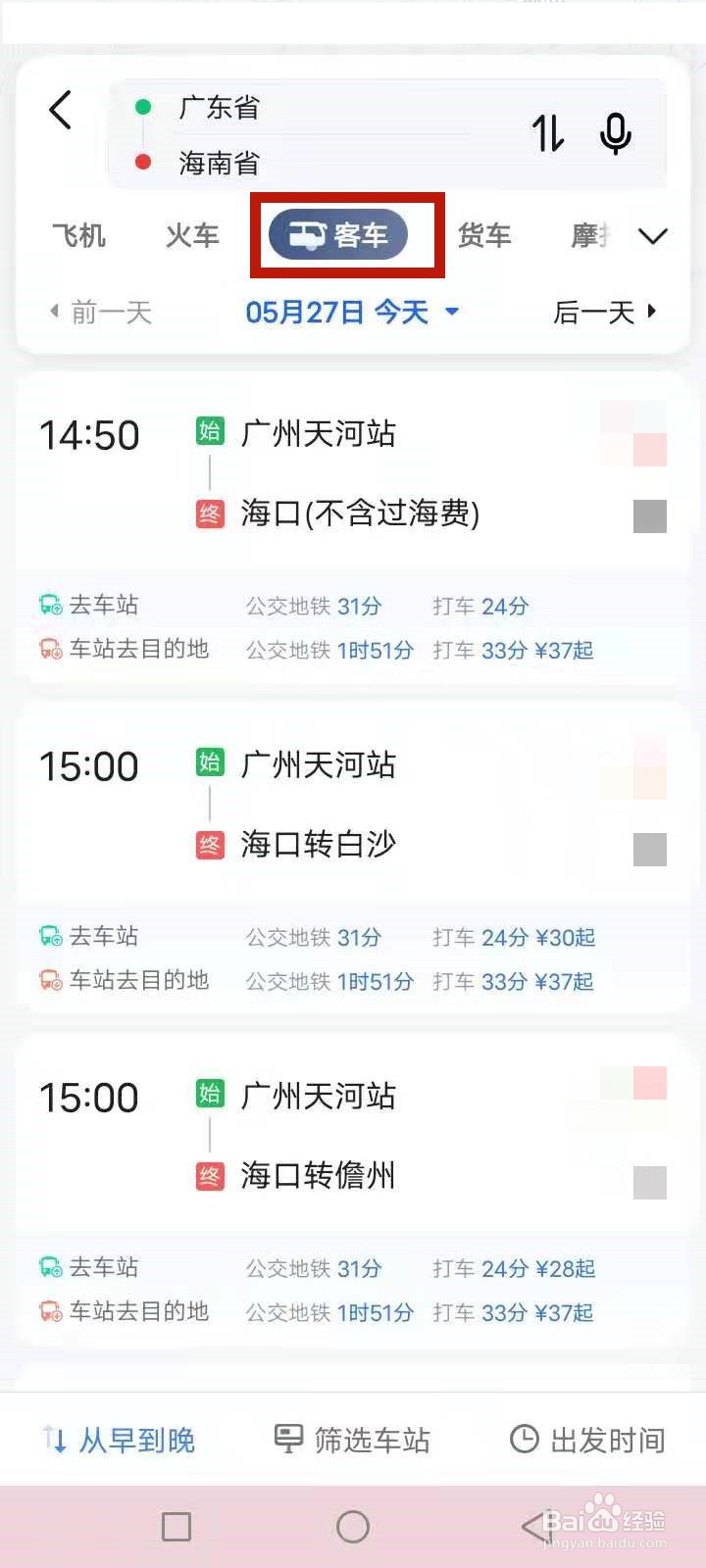Enable the 飞机 transport mode

pos(78,234)
